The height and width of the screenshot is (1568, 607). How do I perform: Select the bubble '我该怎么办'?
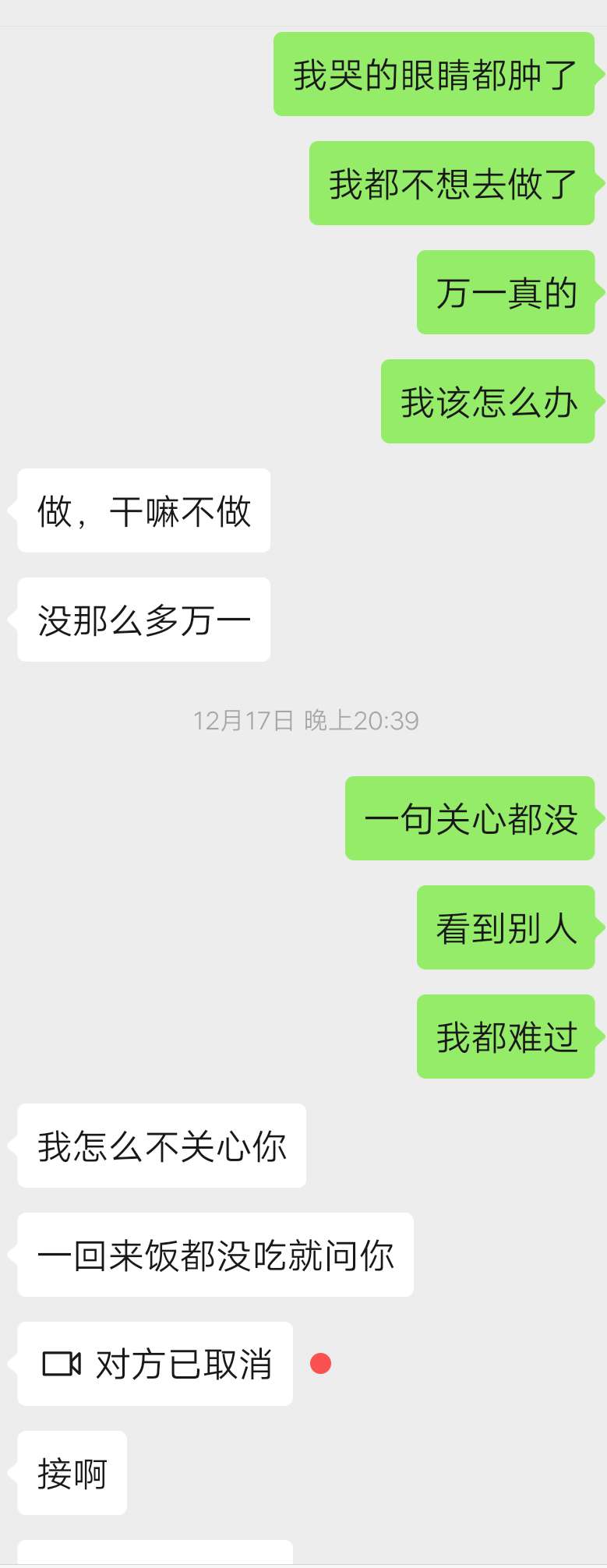point(489,402)
